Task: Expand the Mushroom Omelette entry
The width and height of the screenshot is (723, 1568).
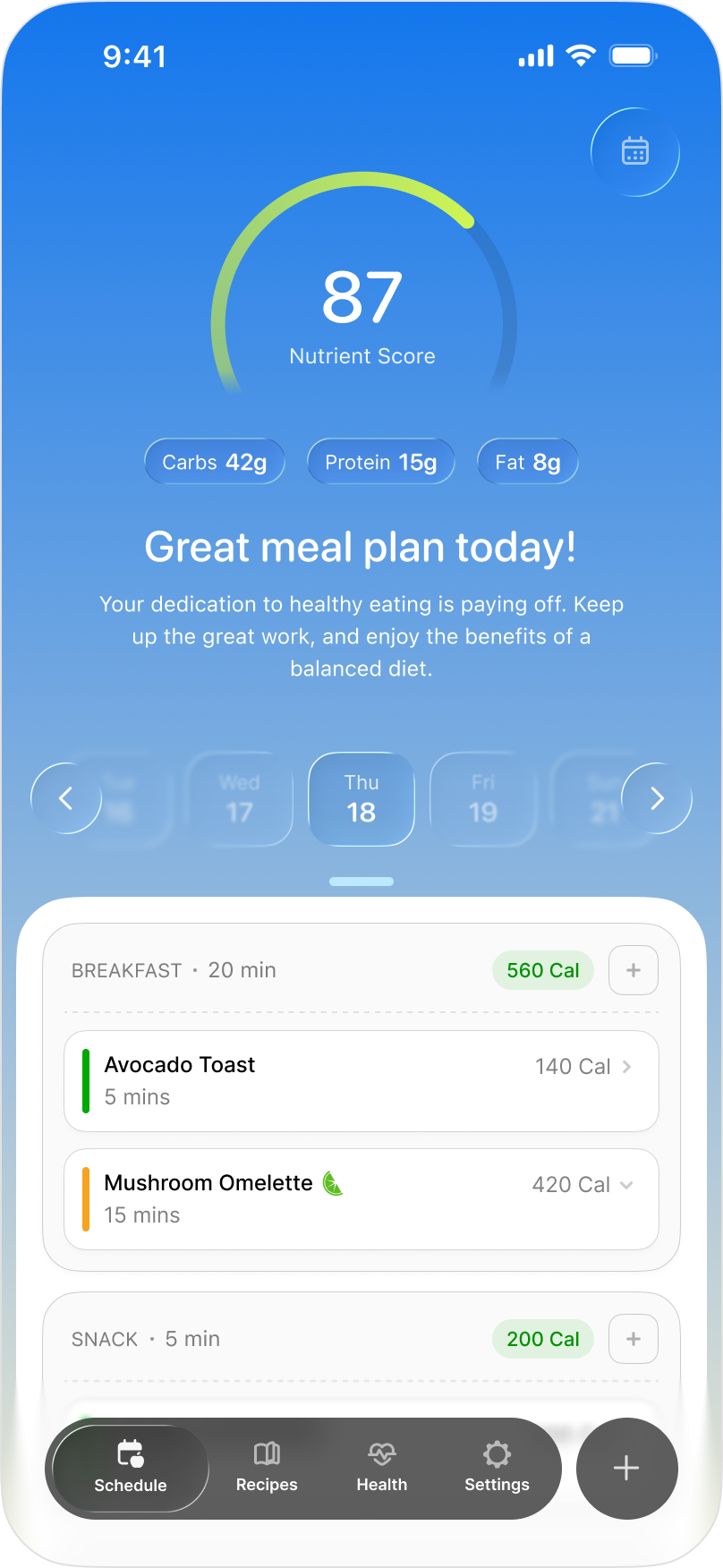Action: (626, 1185)
